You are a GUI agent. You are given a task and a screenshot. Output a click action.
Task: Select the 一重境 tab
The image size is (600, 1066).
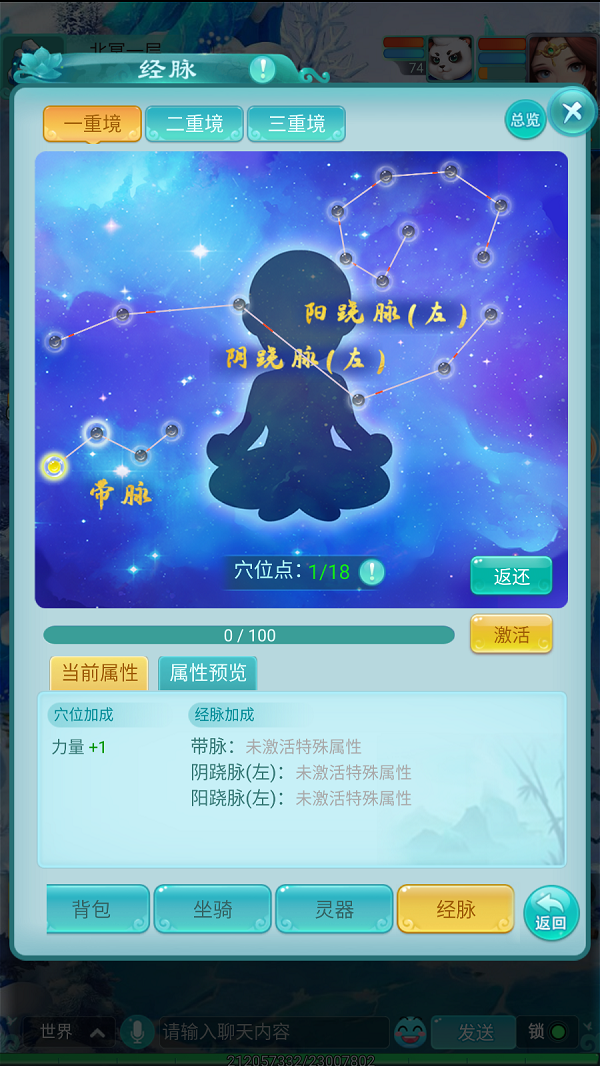92,124
